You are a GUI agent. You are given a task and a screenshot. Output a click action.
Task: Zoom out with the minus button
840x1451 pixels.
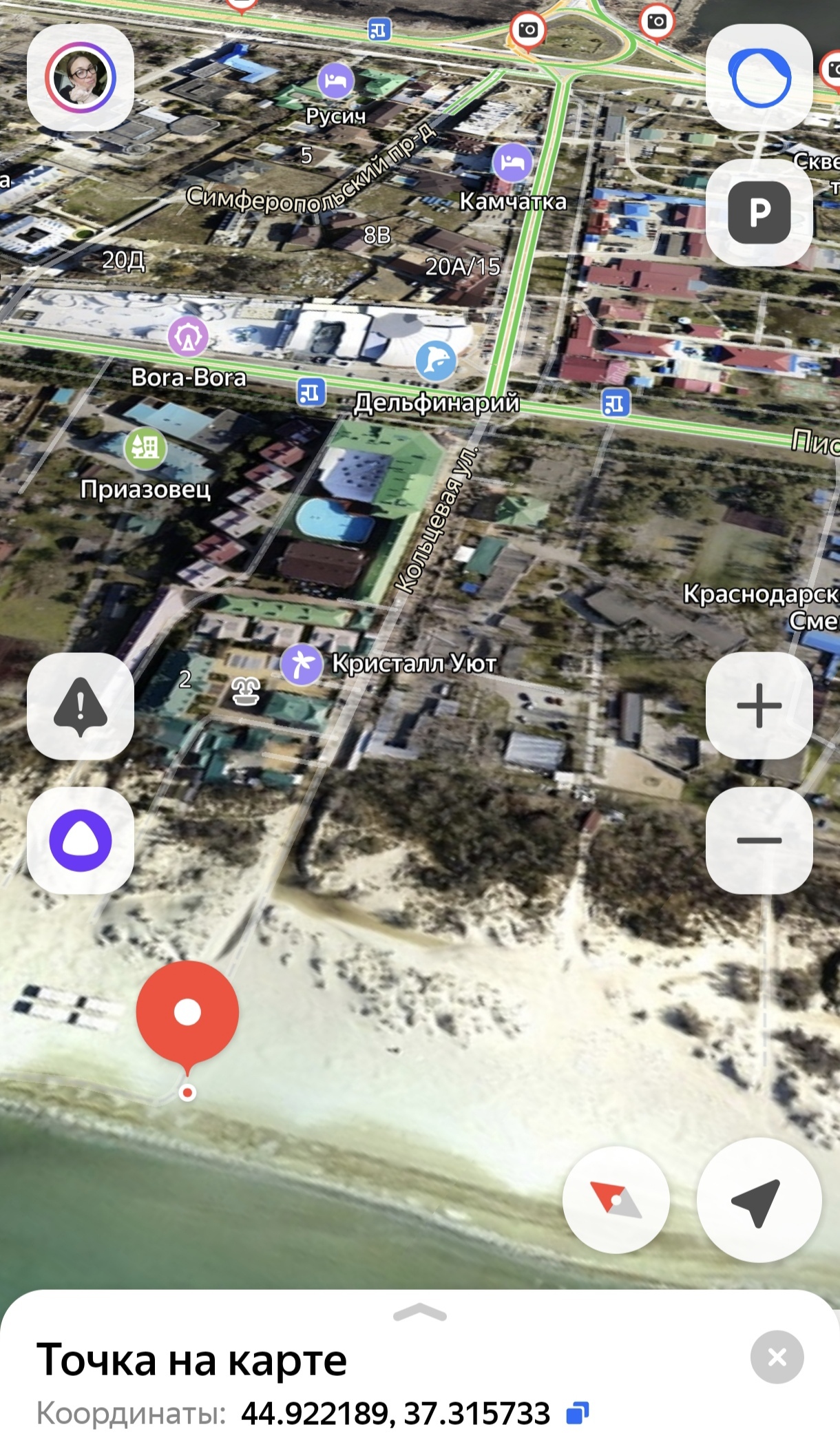click(759, 841)
